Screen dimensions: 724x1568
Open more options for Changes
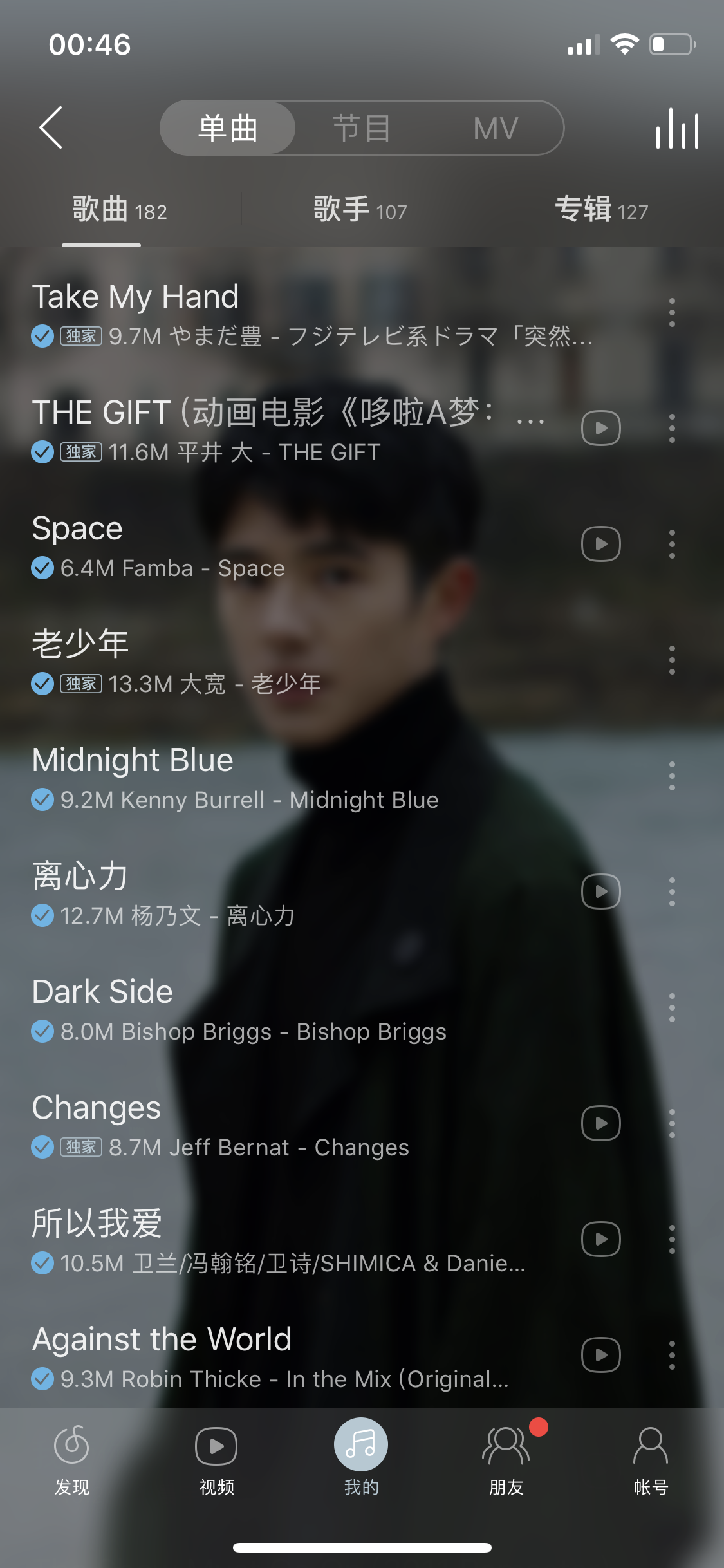tap(672, 1124)
